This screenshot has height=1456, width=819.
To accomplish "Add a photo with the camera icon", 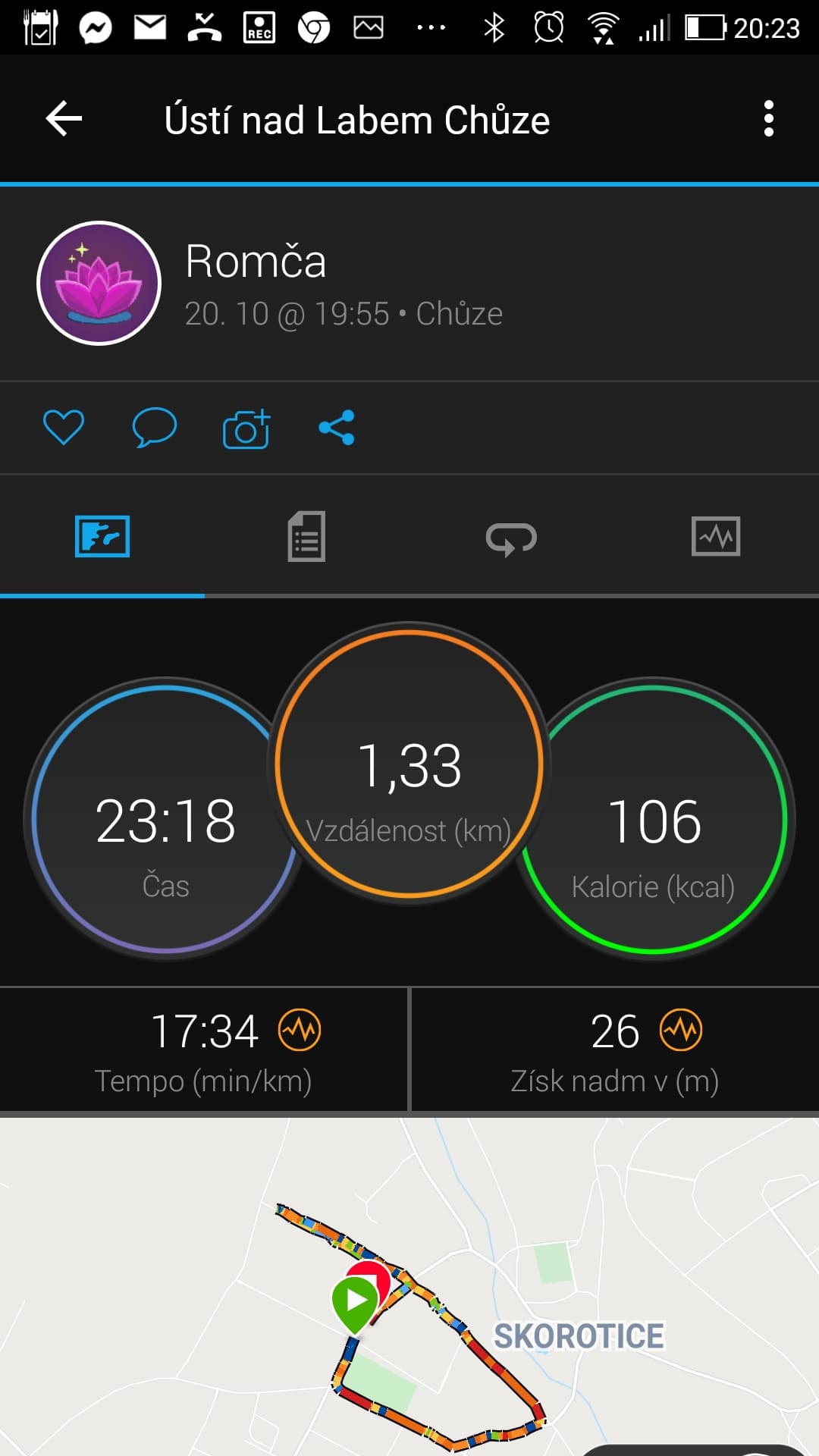I will point(246,428).
